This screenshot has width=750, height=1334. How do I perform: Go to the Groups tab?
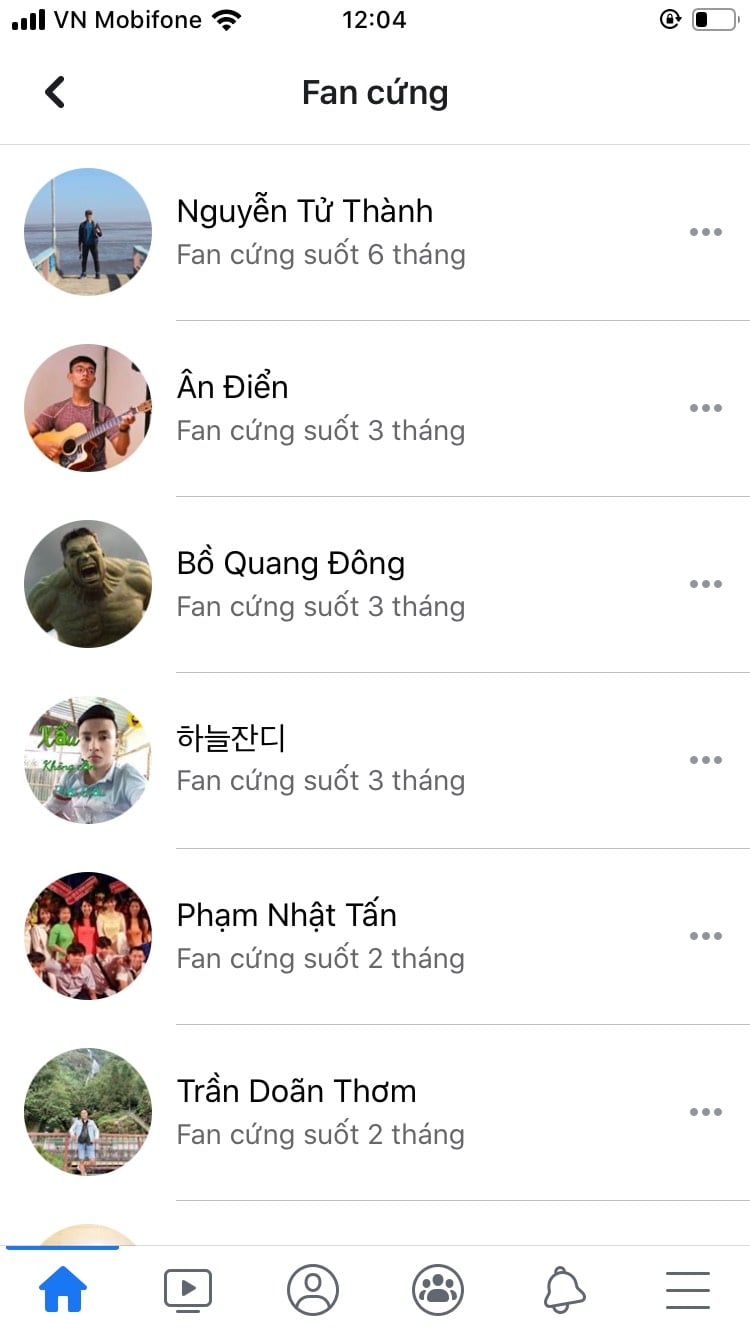[x=438, y=1290]
